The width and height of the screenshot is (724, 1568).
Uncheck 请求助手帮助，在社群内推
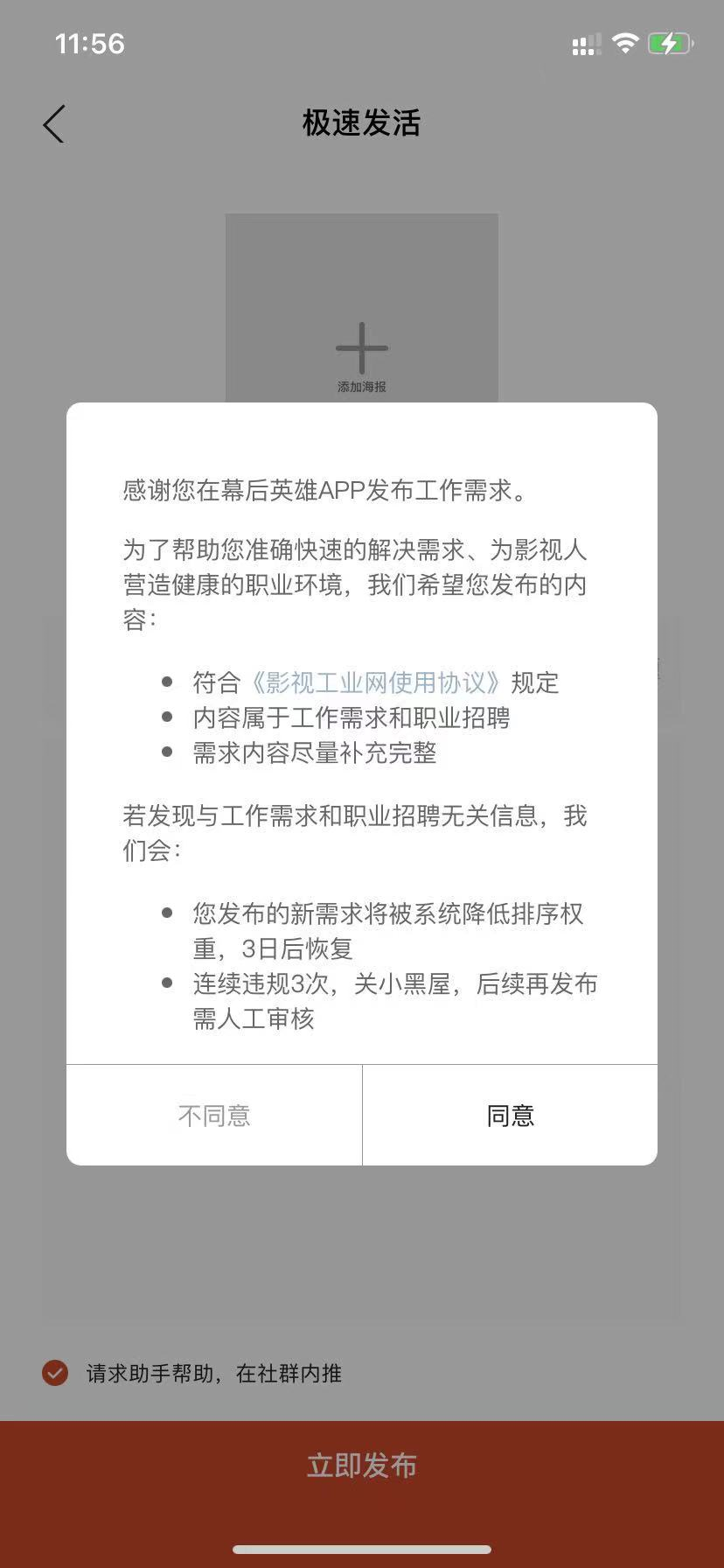pos(55,1373)
